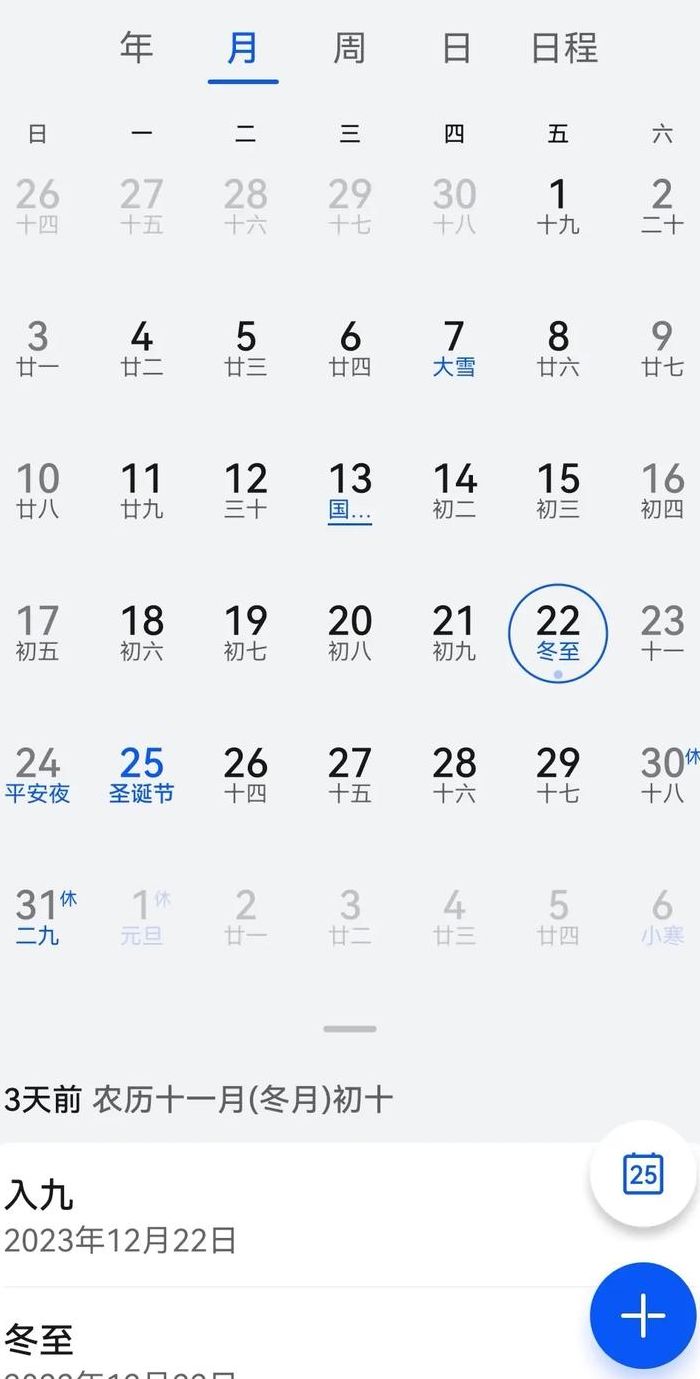Jump to today with the calendar 25 button
Image resolution: width=700 pixels, height=1379 pixels.
click(643, 1173)
